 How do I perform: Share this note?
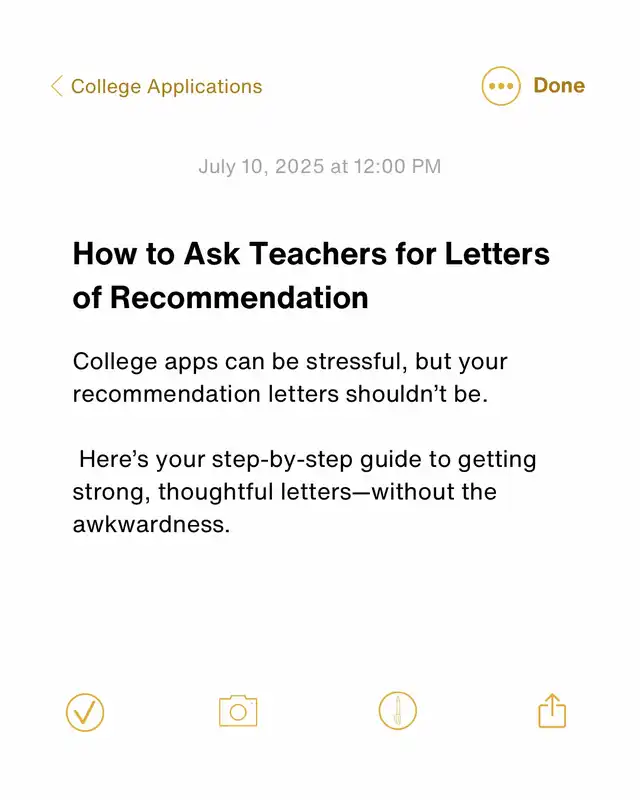coord(552,712)
